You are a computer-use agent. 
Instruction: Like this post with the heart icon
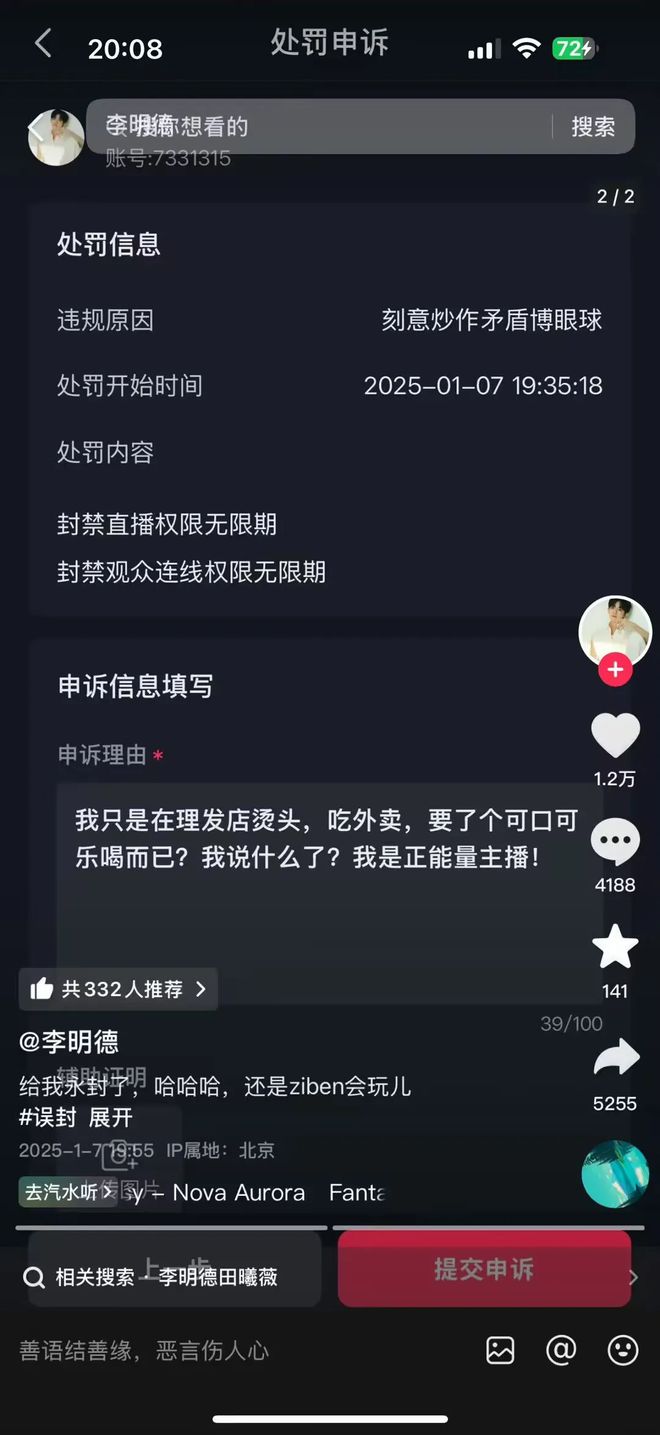(615, 736)
